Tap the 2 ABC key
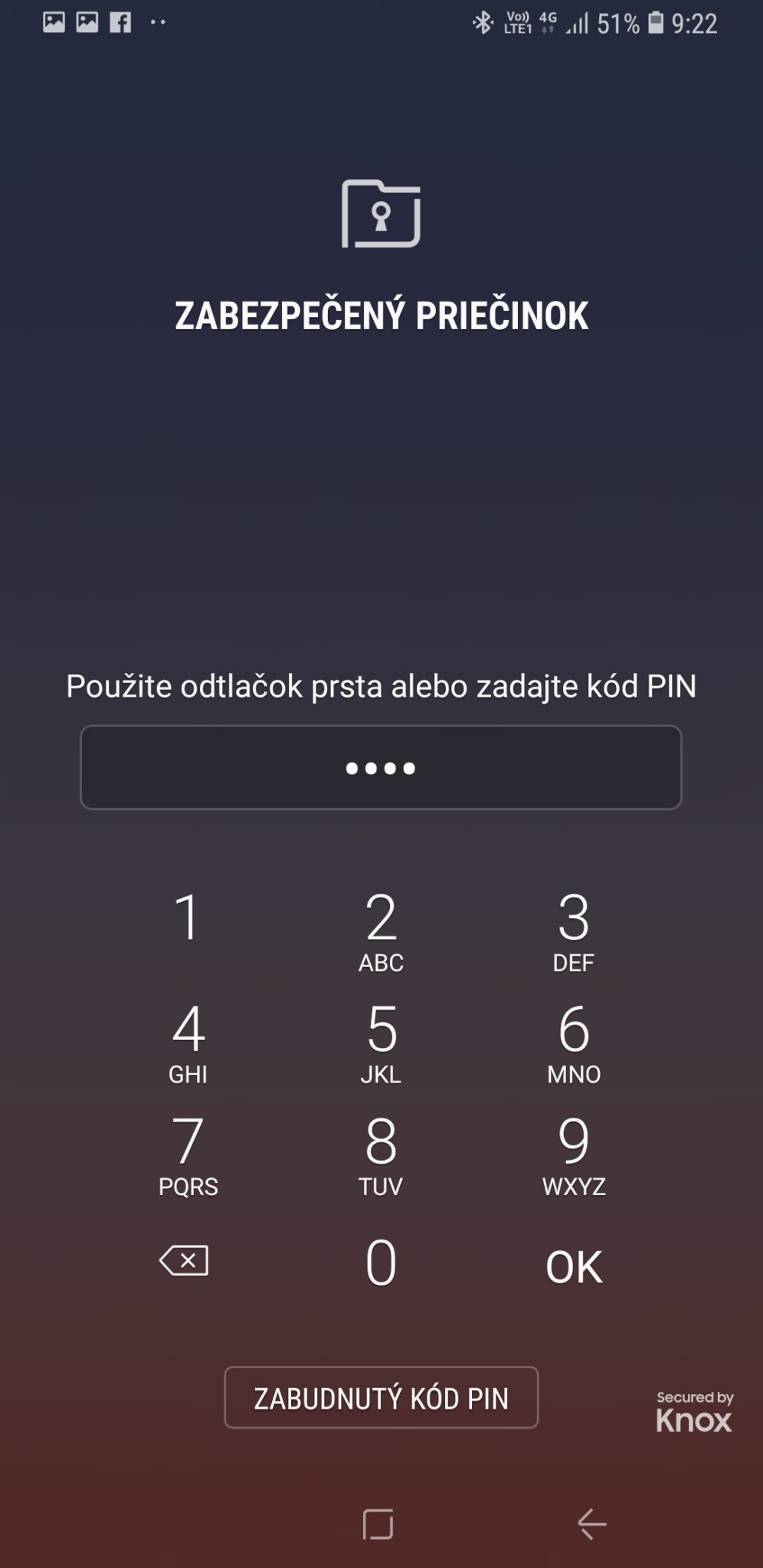Screen dimensions: 763x1568 [381, 930]
